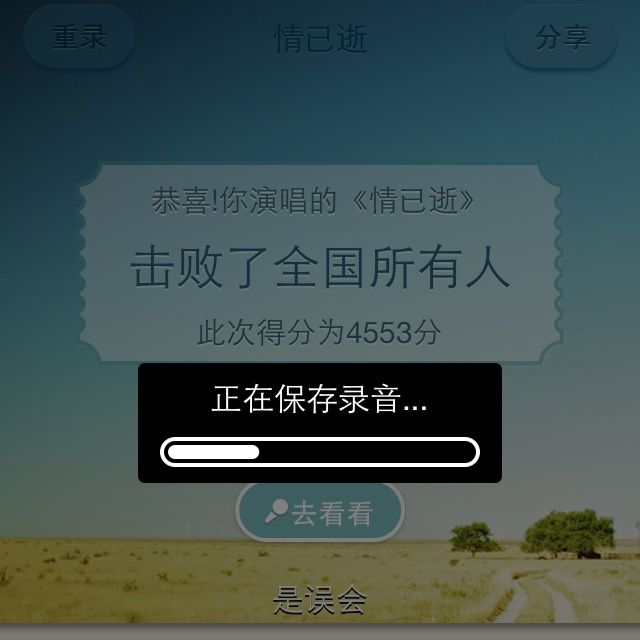Screen dimensions: 640x640
Task: Share the recording via 分享
Action: 561,37
